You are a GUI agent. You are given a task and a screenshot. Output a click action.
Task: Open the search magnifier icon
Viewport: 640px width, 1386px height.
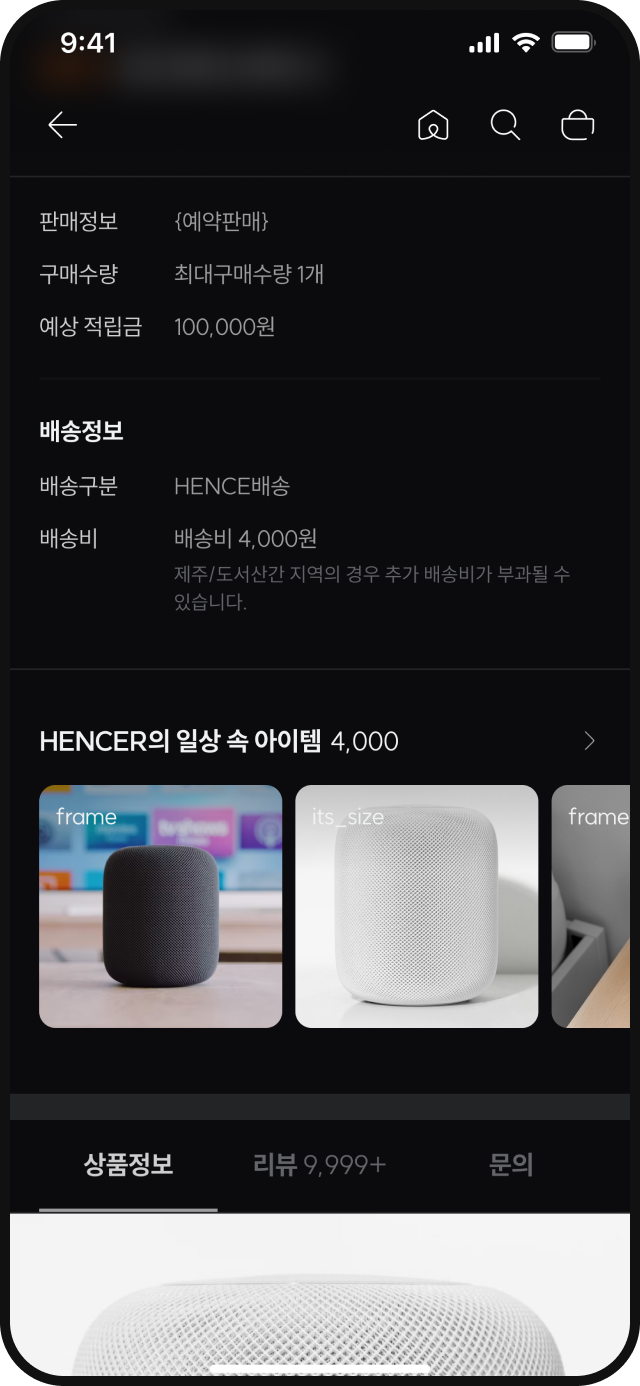[x=505, y=125]
